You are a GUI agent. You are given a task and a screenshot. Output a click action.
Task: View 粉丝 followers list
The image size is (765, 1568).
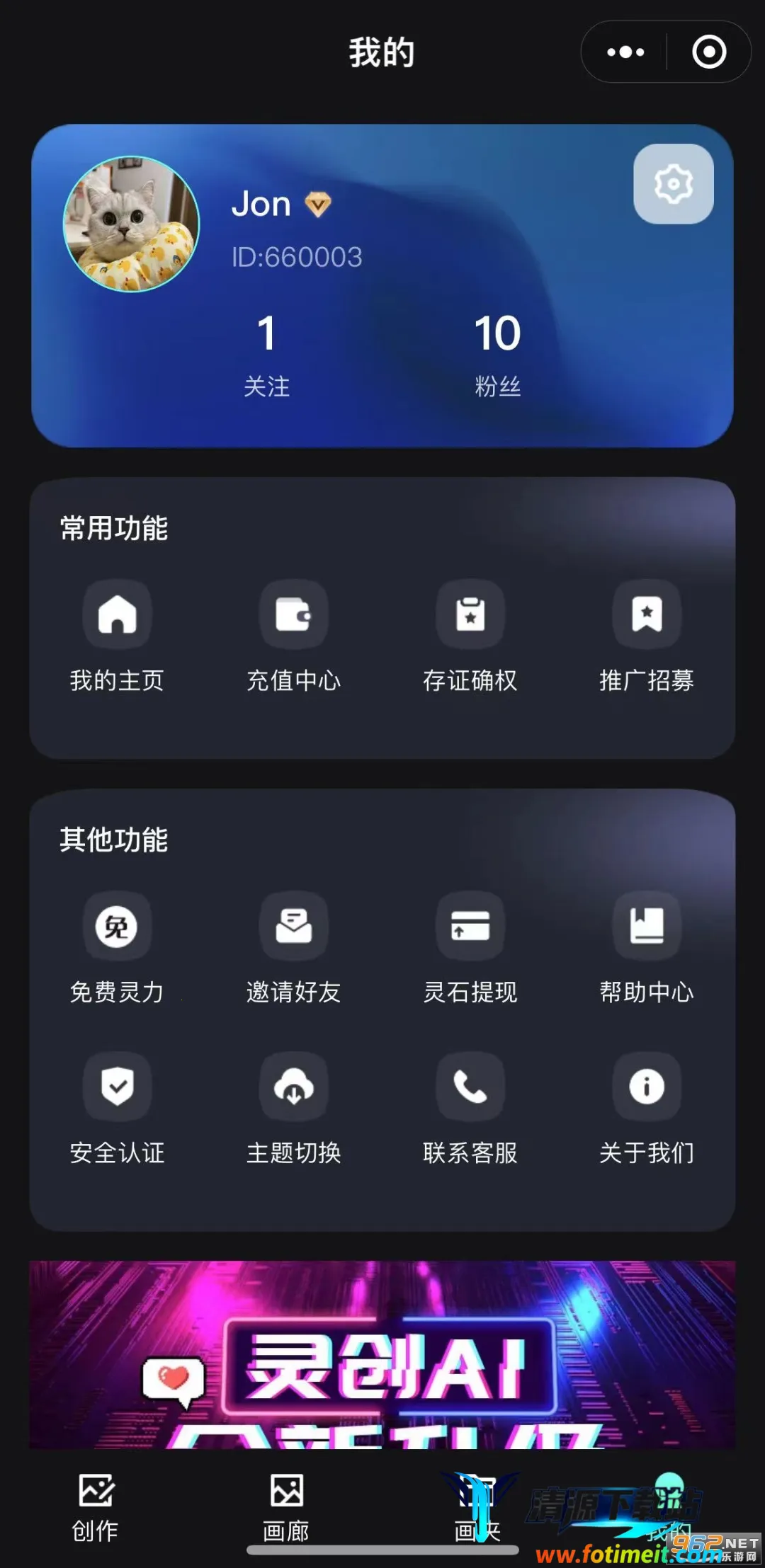tap(498, 354)
